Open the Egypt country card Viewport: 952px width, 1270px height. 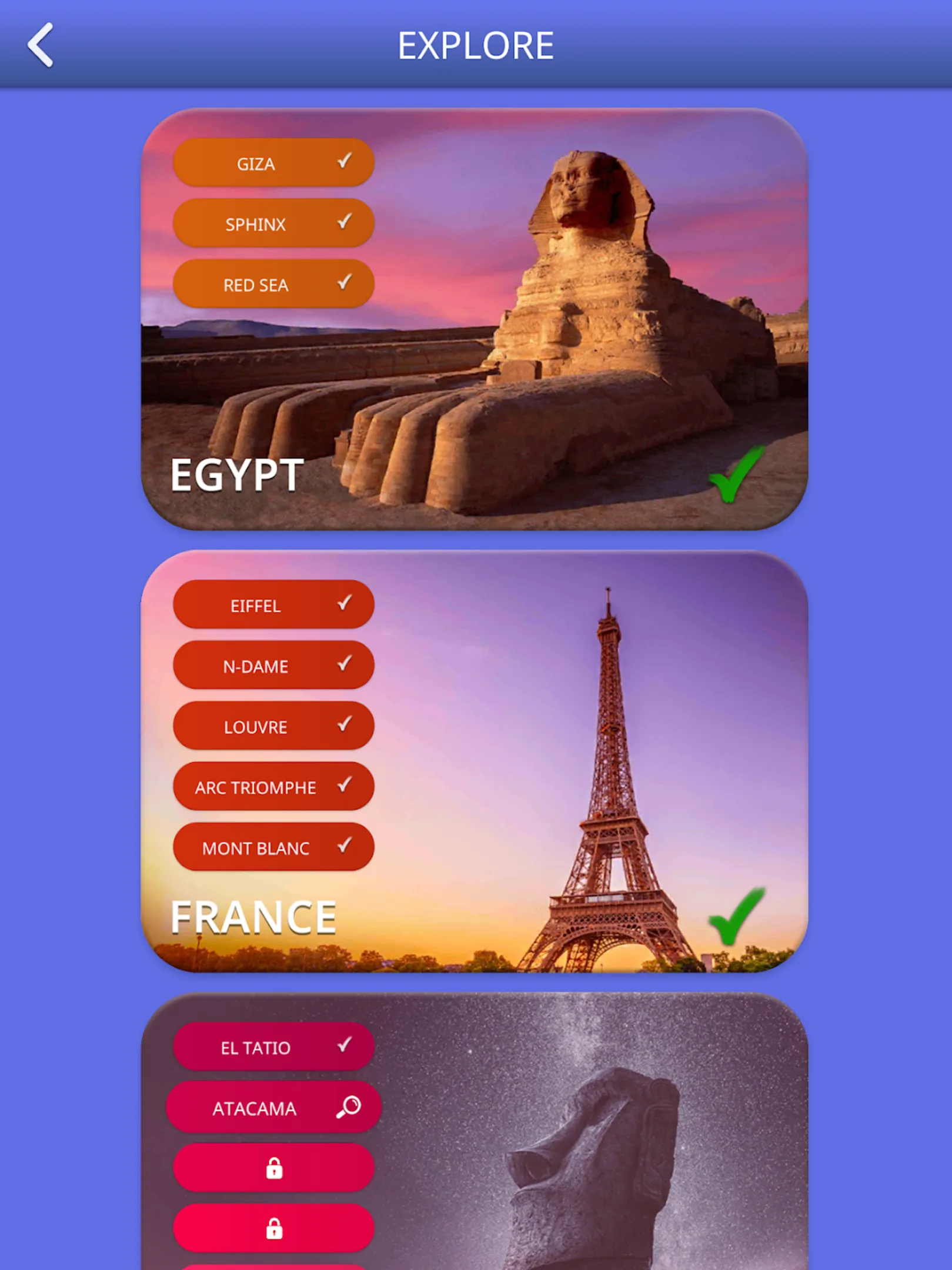pyautogui.click(x=475, y=319)
